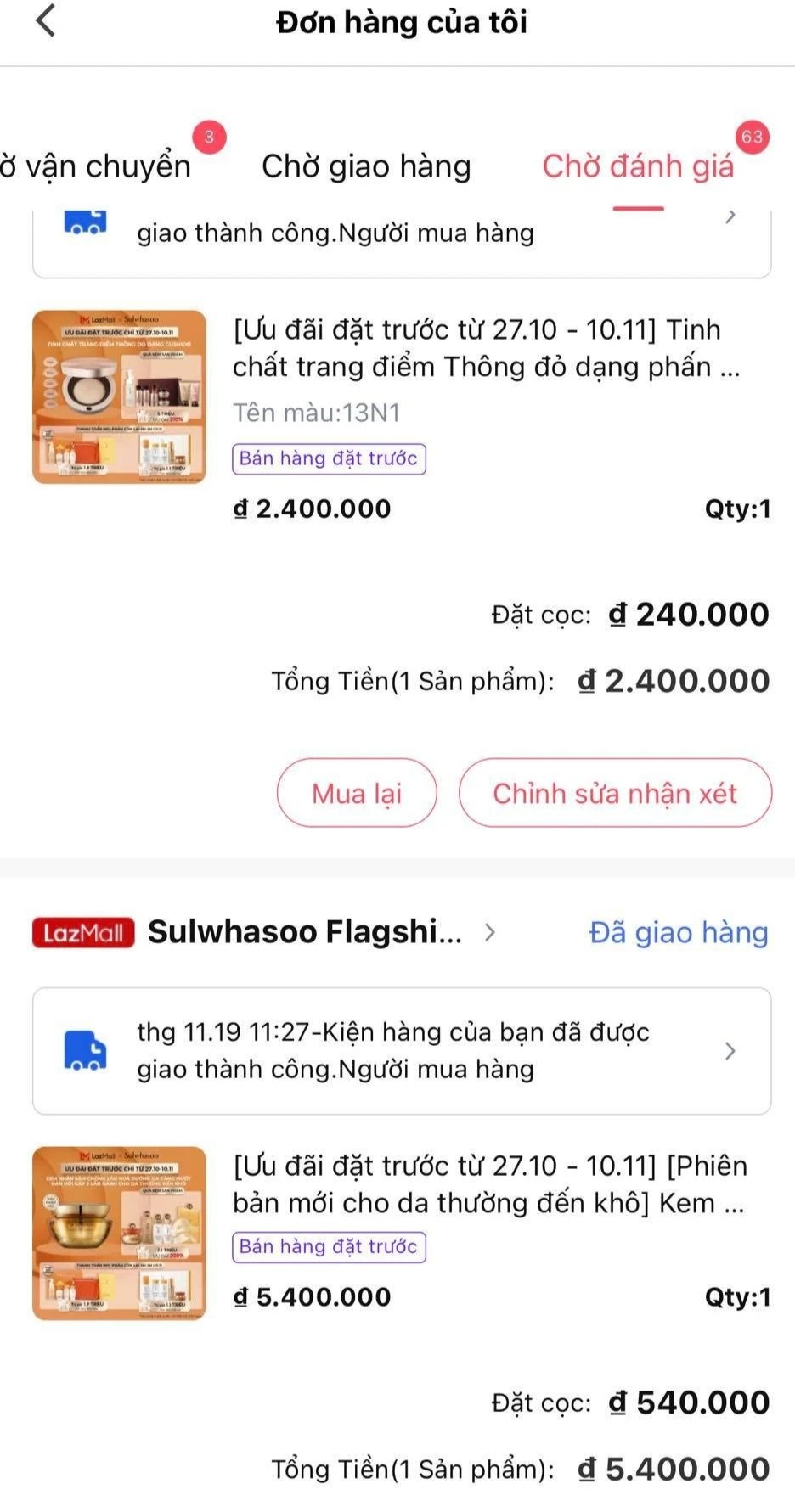Open tracking details via chevron on November 19 shipment

[730, 1050]
